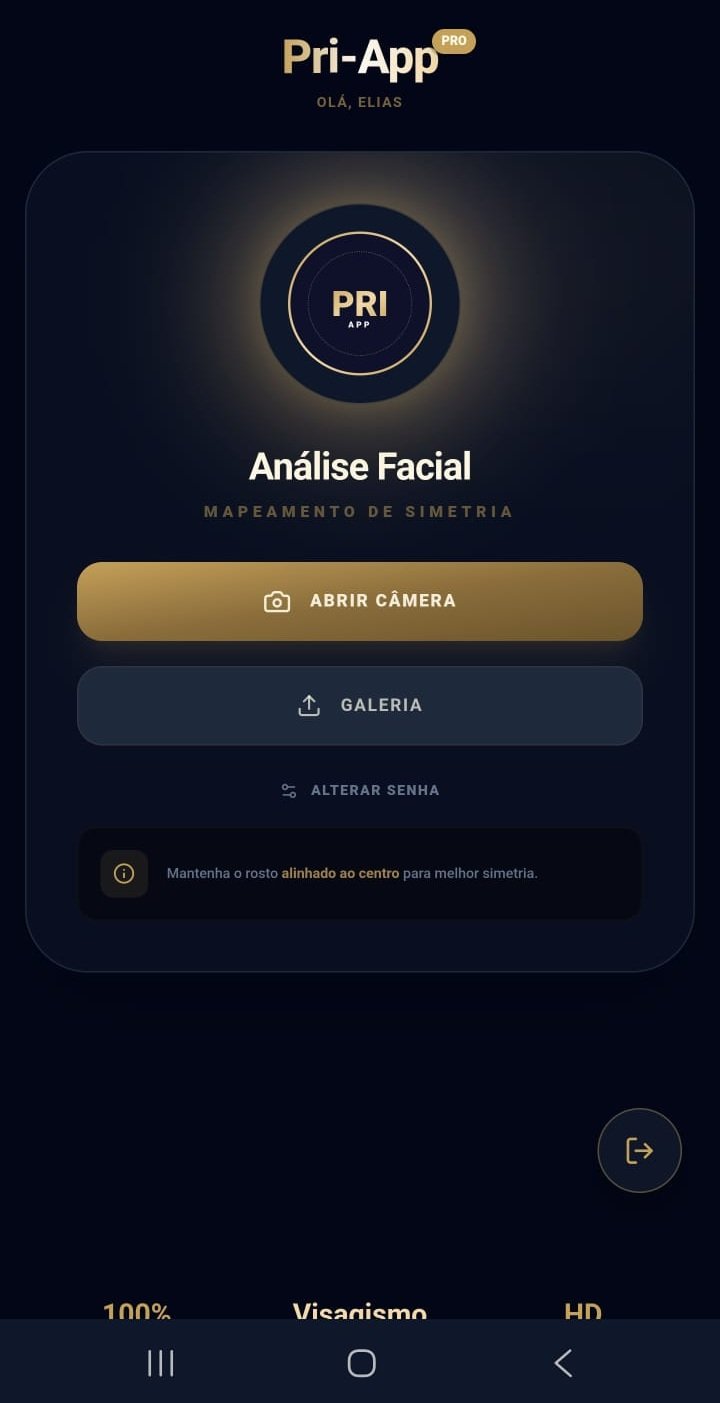Image resolution: width=720 pixels, height=1403 pixels.
Task: Go back with the system back arrow
Action: pyautogui.click(x=563, y=1363)
